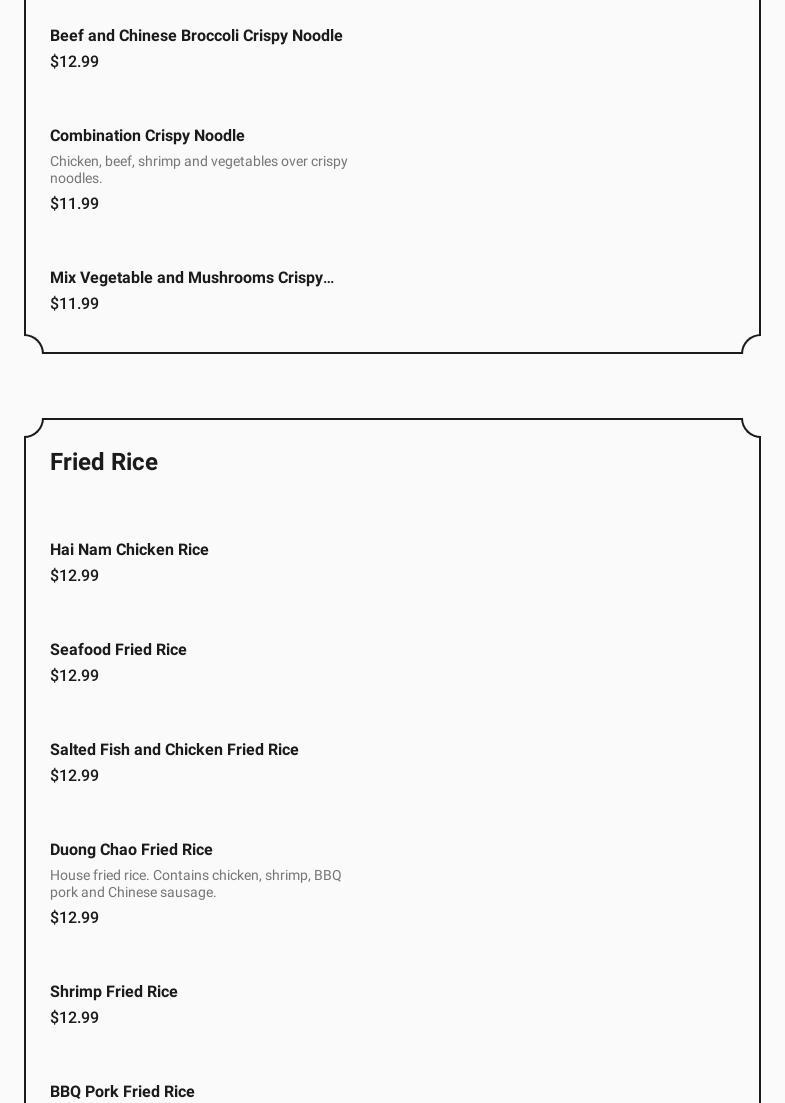Viewport: 785px width, 1103px height.
Task: Open Shrimp Fried Rice item
Action: (x=114, y=992)
